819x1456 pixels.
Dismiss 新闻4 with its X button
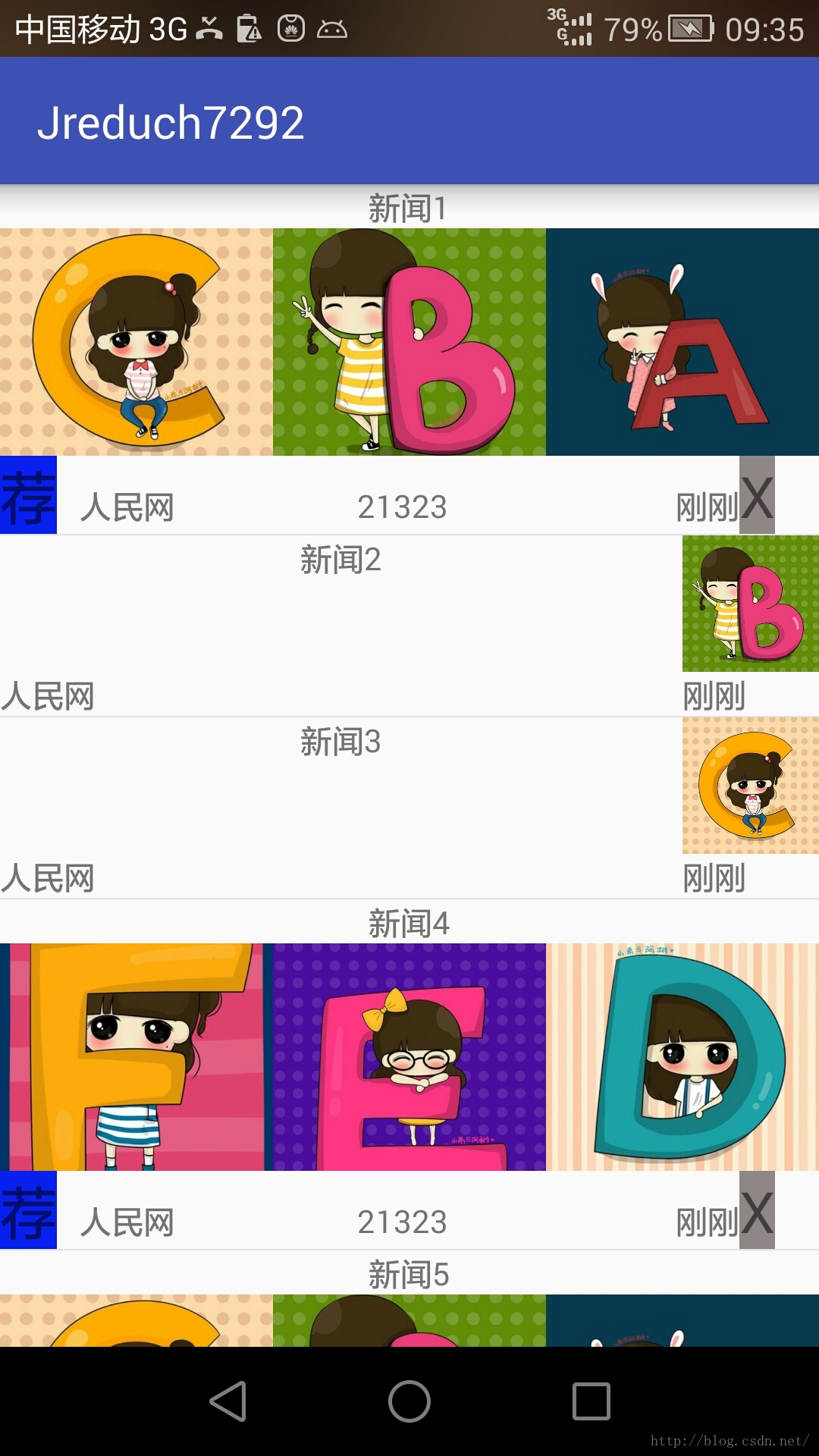pos(757,1210)
